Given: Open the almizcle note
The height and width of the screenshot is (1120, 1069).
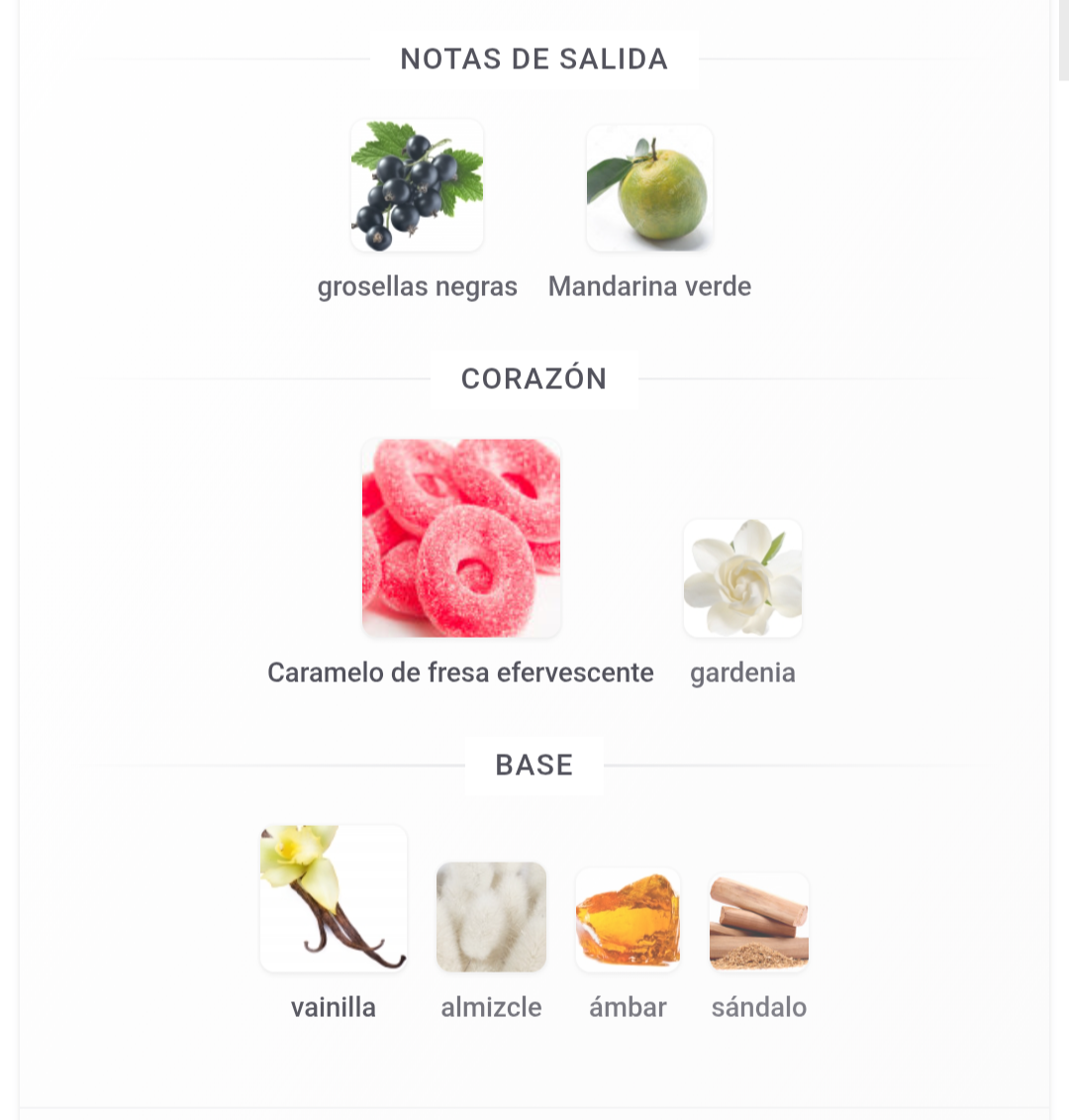Looking at the screenshot, I should [x=491, y=917].
